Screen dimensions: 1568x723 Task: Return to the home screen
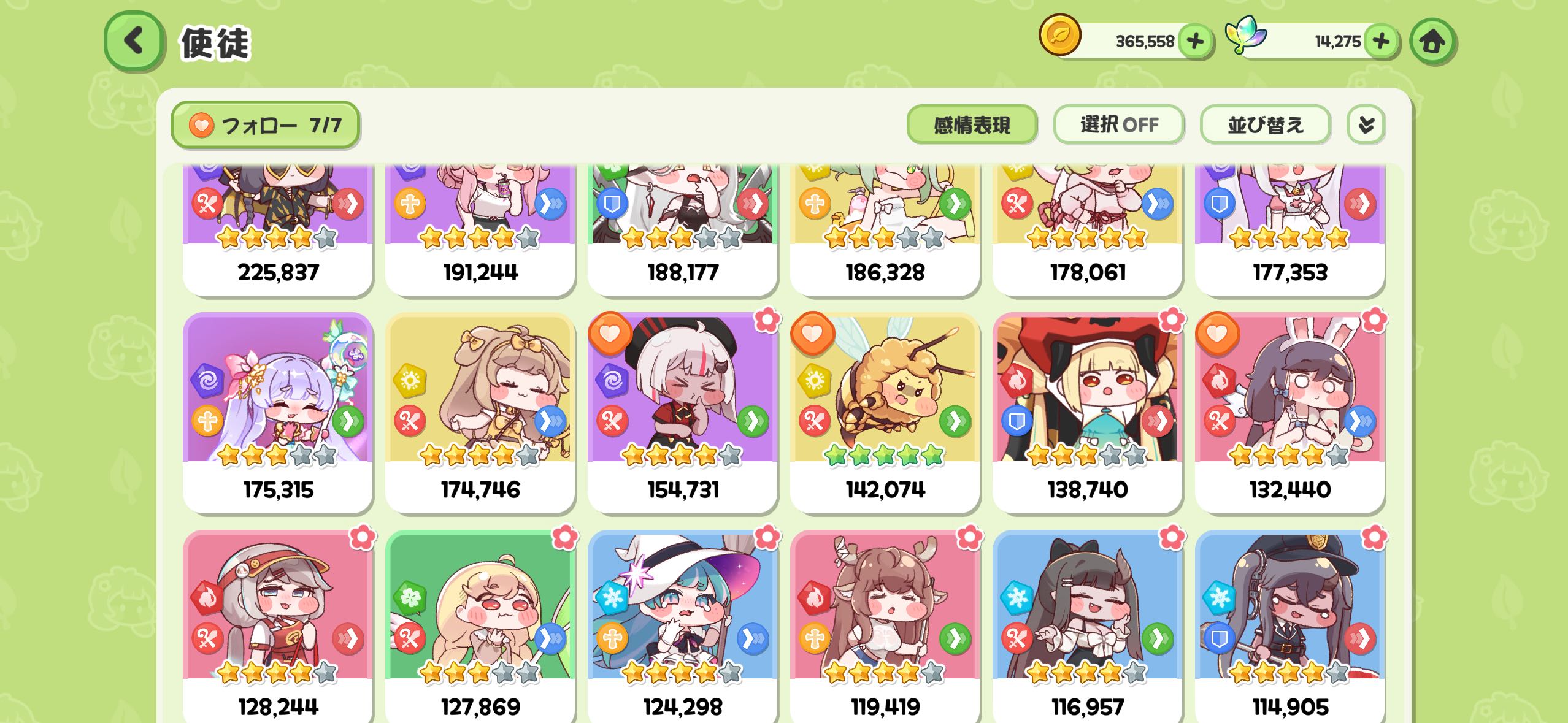1432,42
